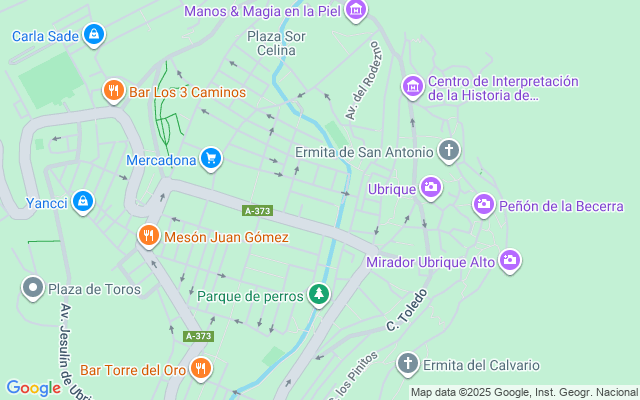Select the Bar Los 3 Caminos marker
Viewport: 640px width, 400px height.
[x=114, y=92]
